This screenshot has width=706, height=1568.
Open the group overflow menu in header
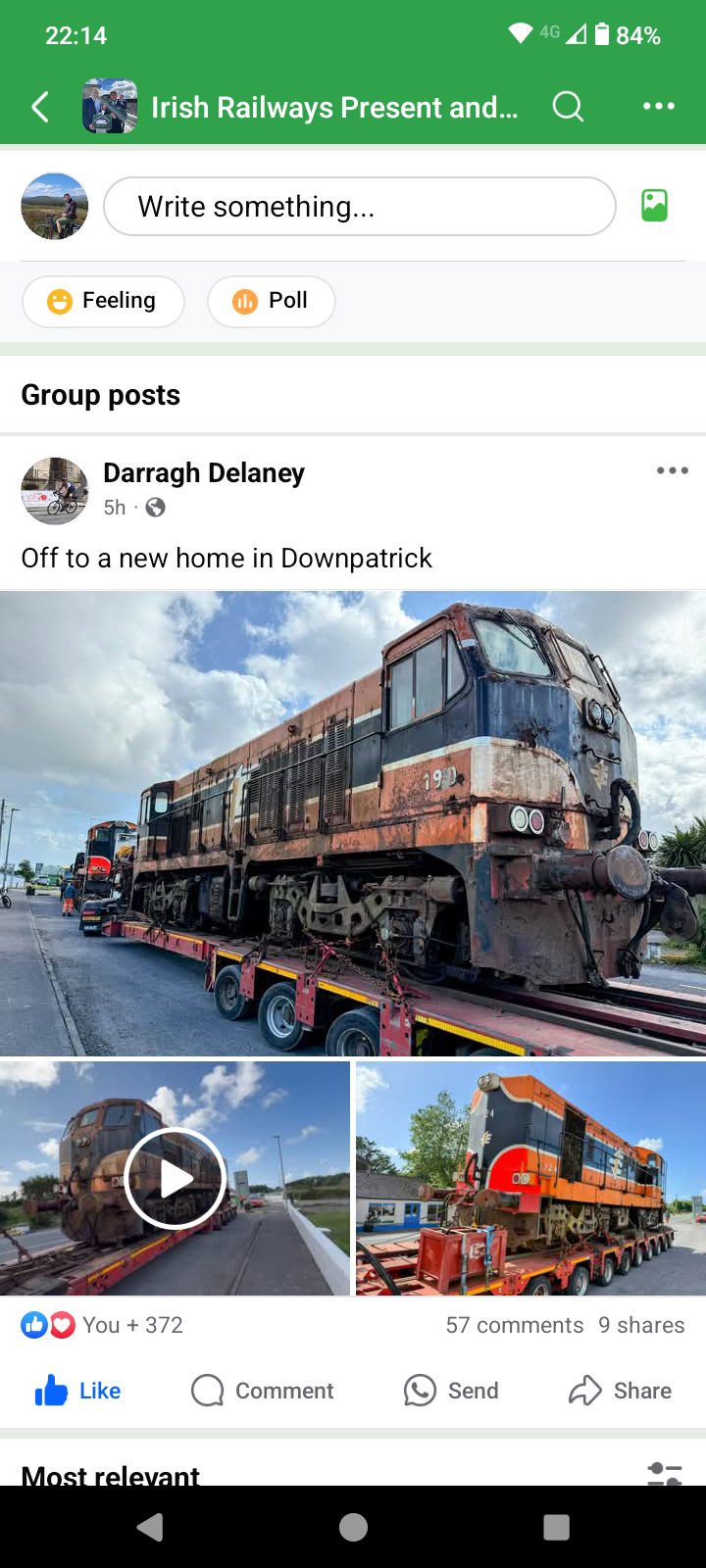[x=659, y=106]
